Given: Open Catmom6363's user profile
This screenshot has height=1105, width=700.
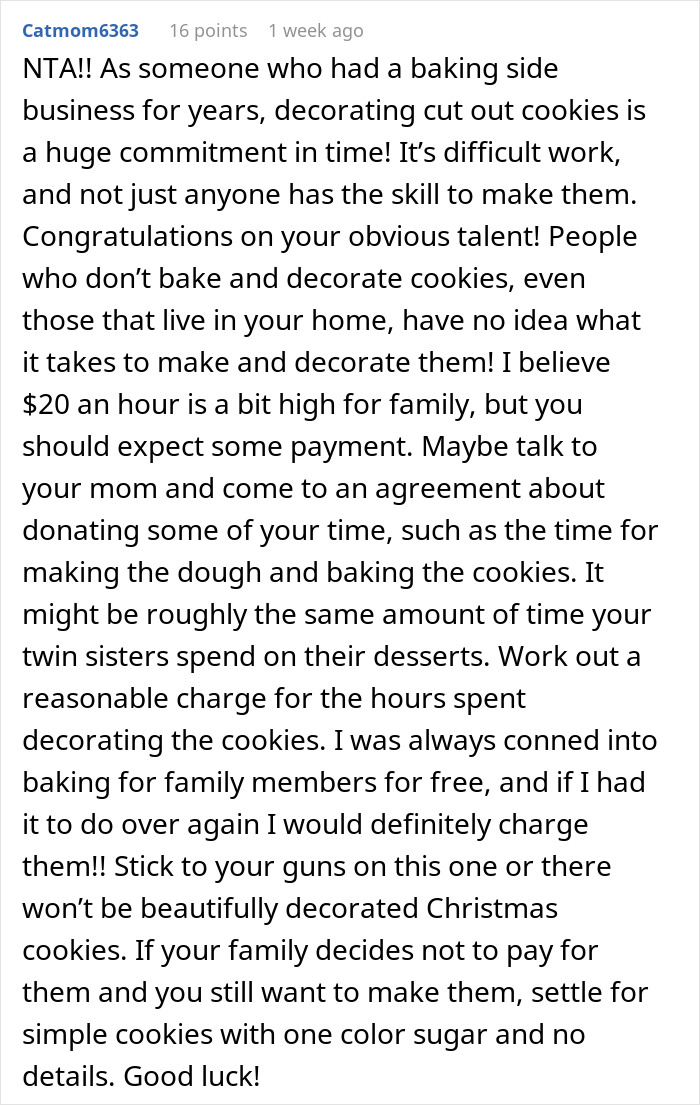Looking at the screenshot, I should click(80, 31).
